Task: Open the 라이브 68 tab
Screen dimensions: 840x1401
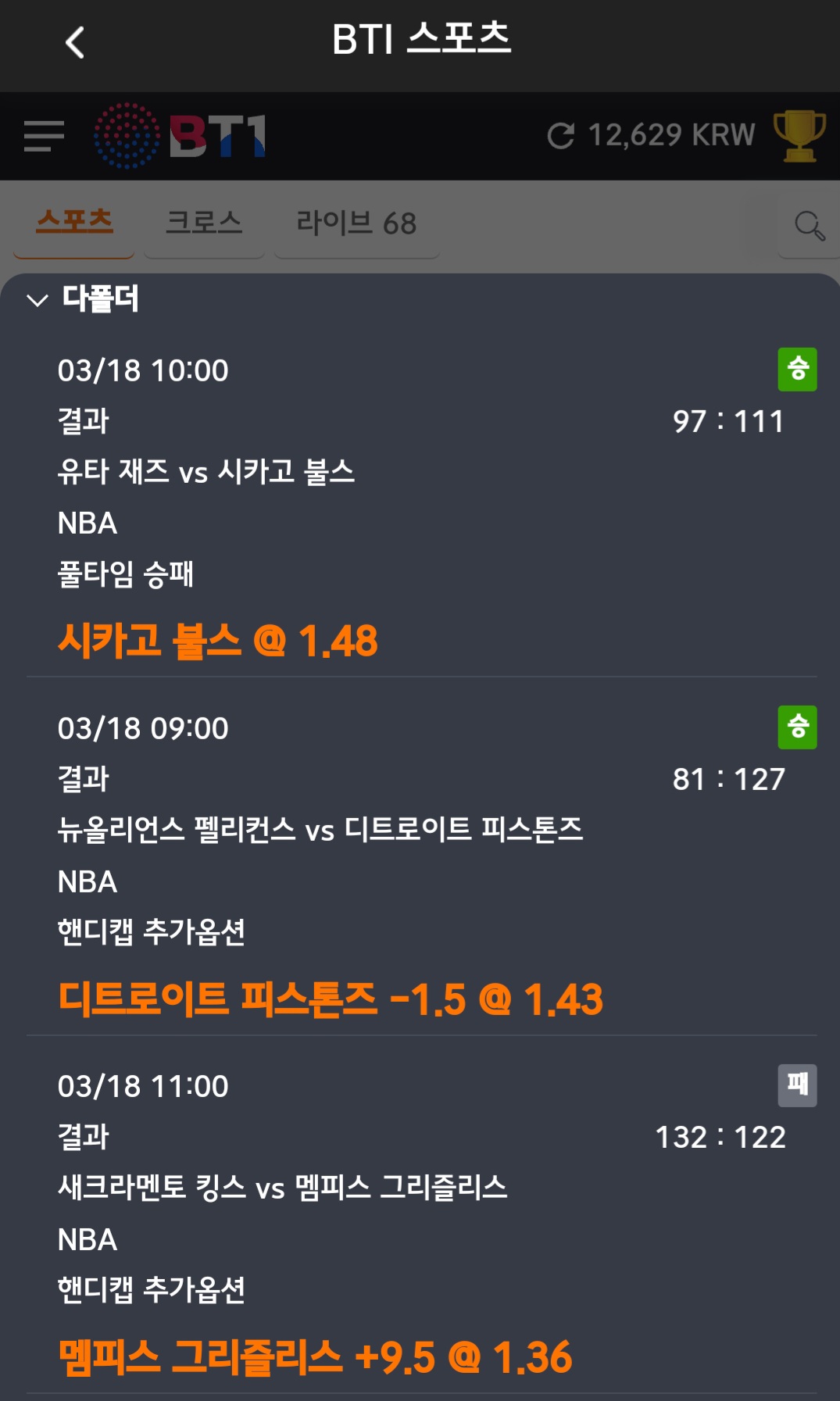Action: [x=356, y=223]
